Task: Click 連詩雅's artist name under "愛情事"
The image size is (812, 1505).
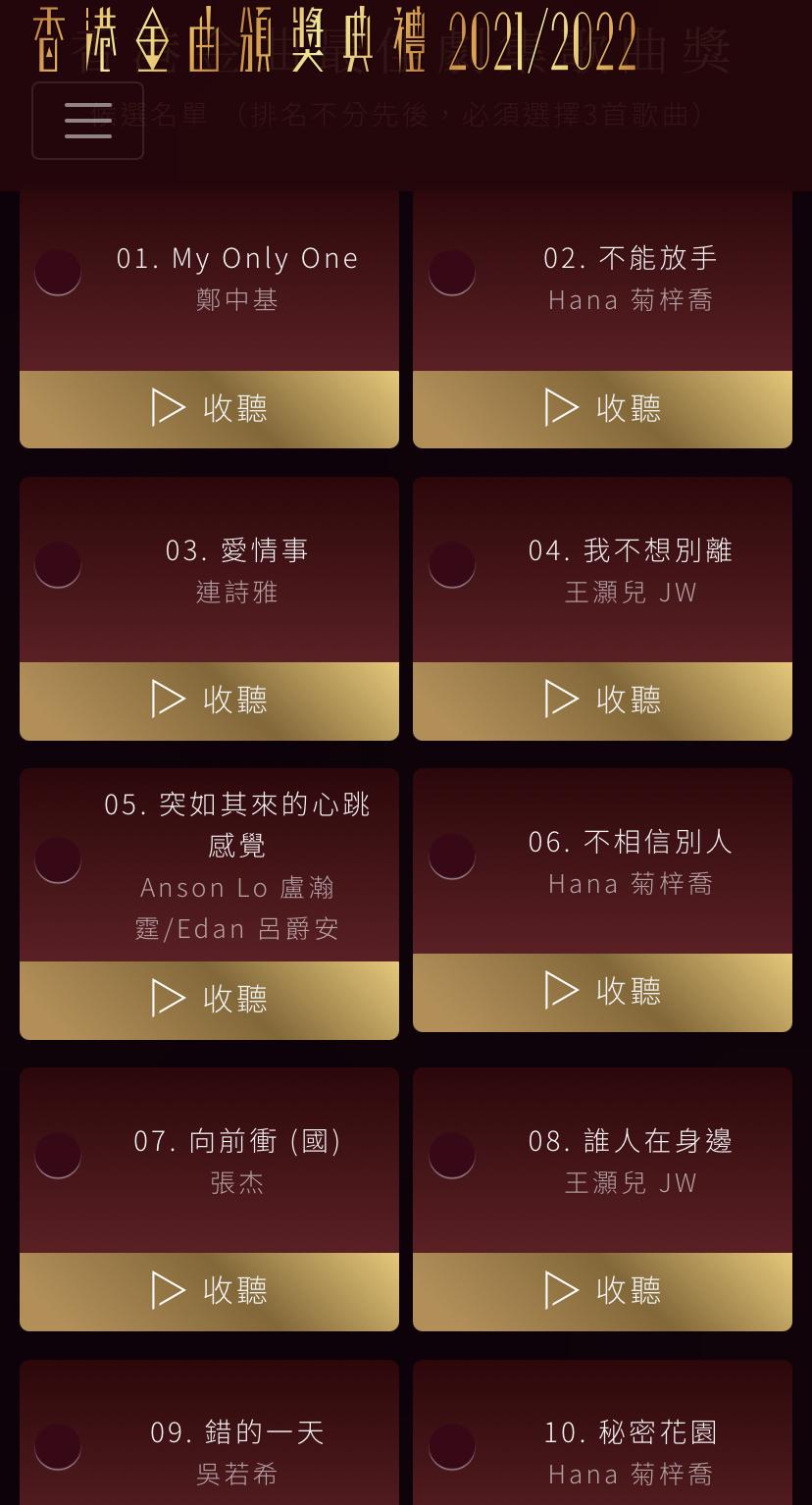Action: (x=237, y=593)
